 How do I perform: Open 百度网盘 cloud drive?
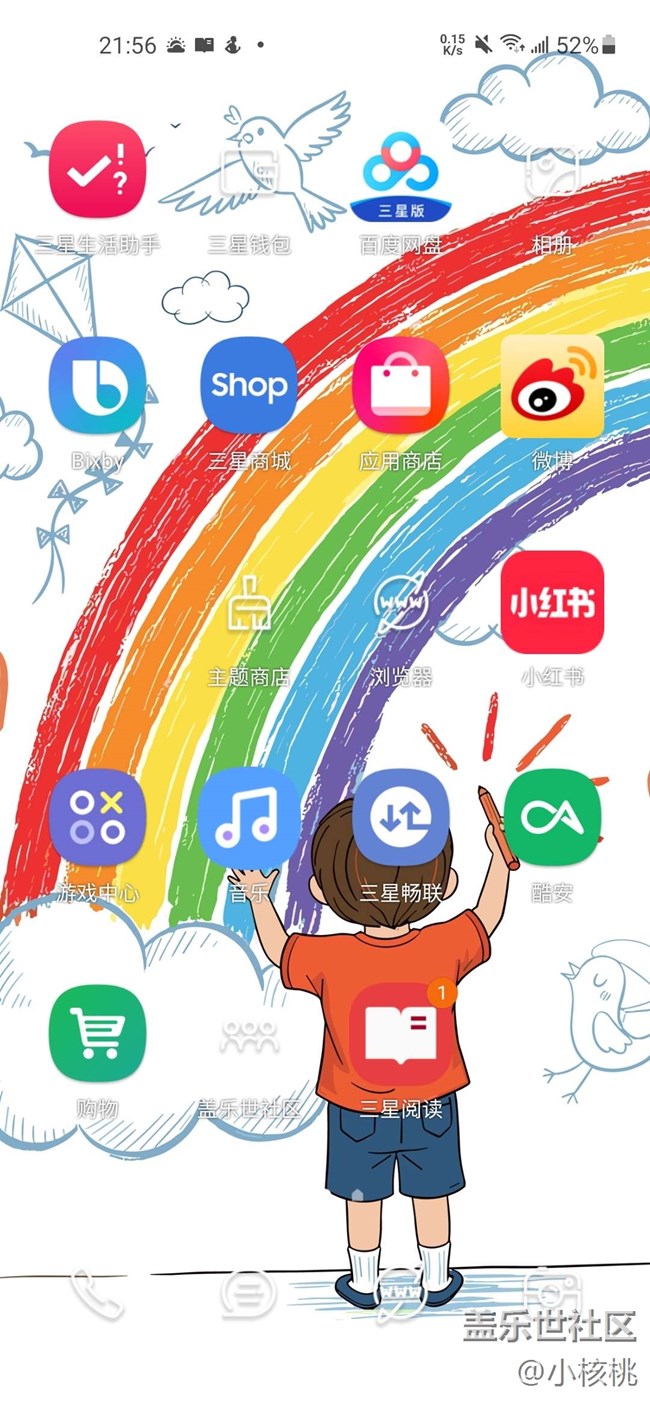(x=400, y=172)
